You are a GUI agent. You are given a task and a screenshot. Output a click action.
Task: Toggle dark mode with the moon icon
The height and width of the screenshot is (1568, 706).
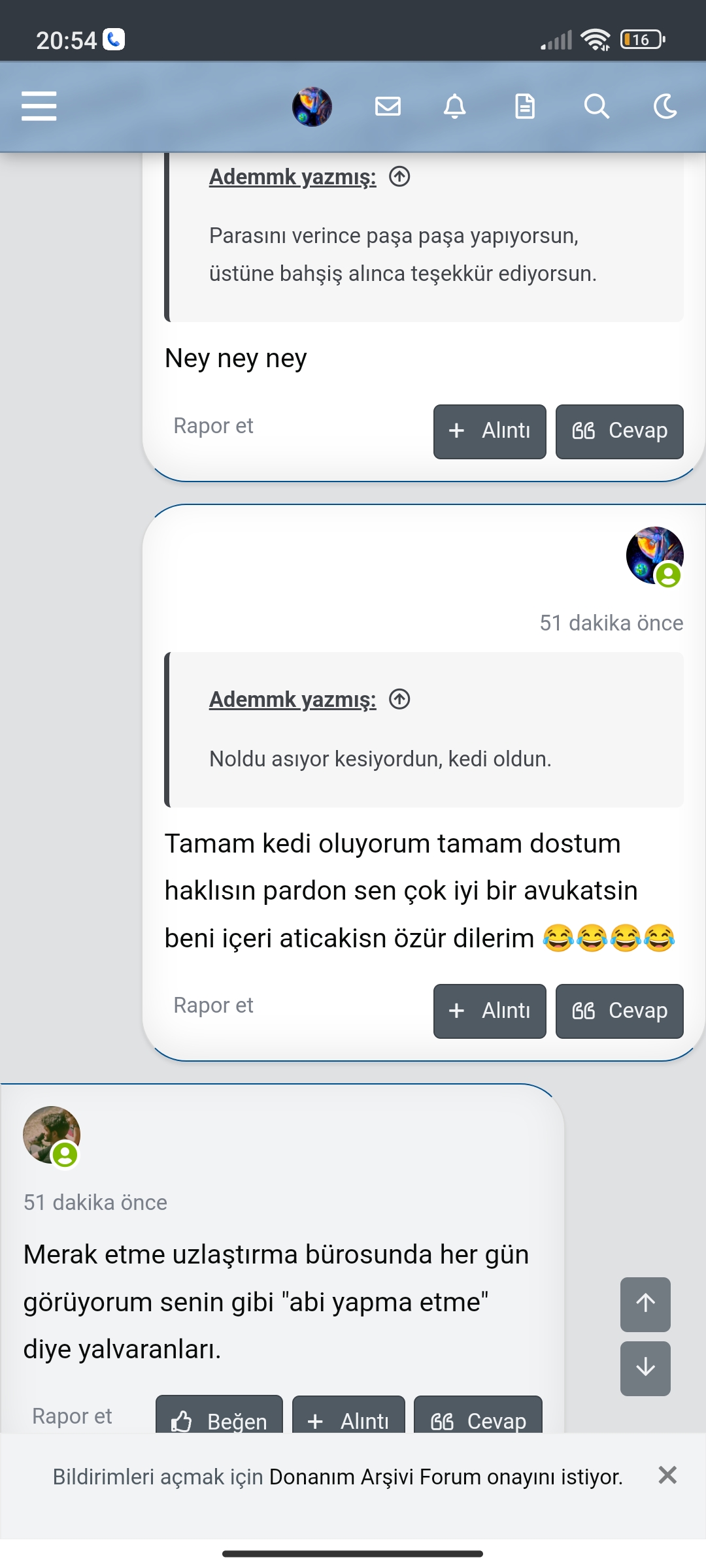point(665,106)
